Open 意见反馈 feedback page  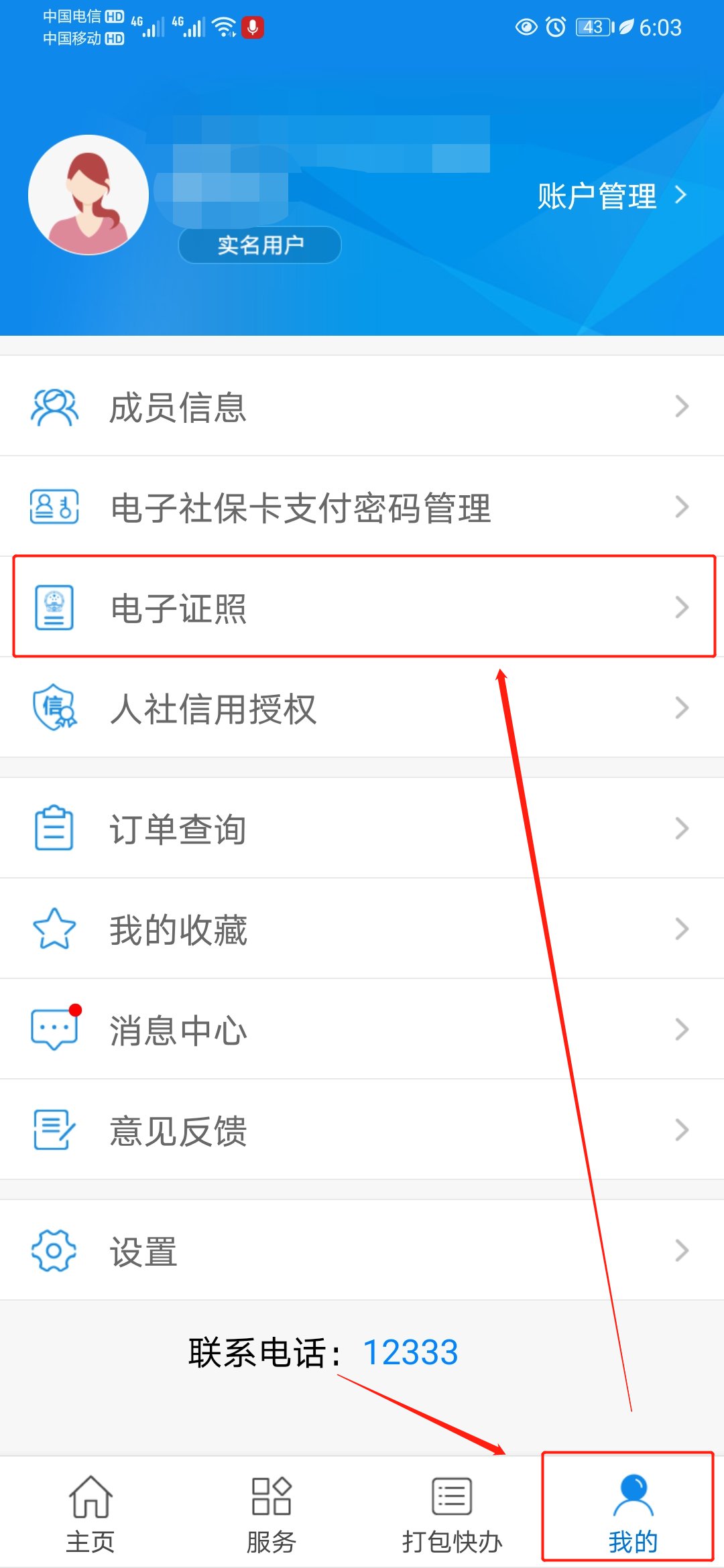pos(362,1130)
